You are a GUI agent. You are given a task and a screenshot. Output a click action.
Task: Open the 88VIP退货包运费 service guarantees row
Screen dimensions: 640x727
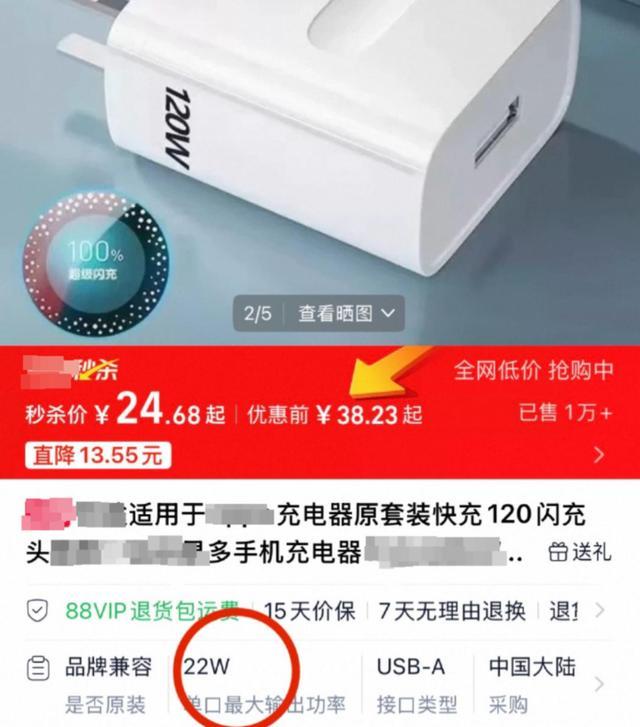152,610
